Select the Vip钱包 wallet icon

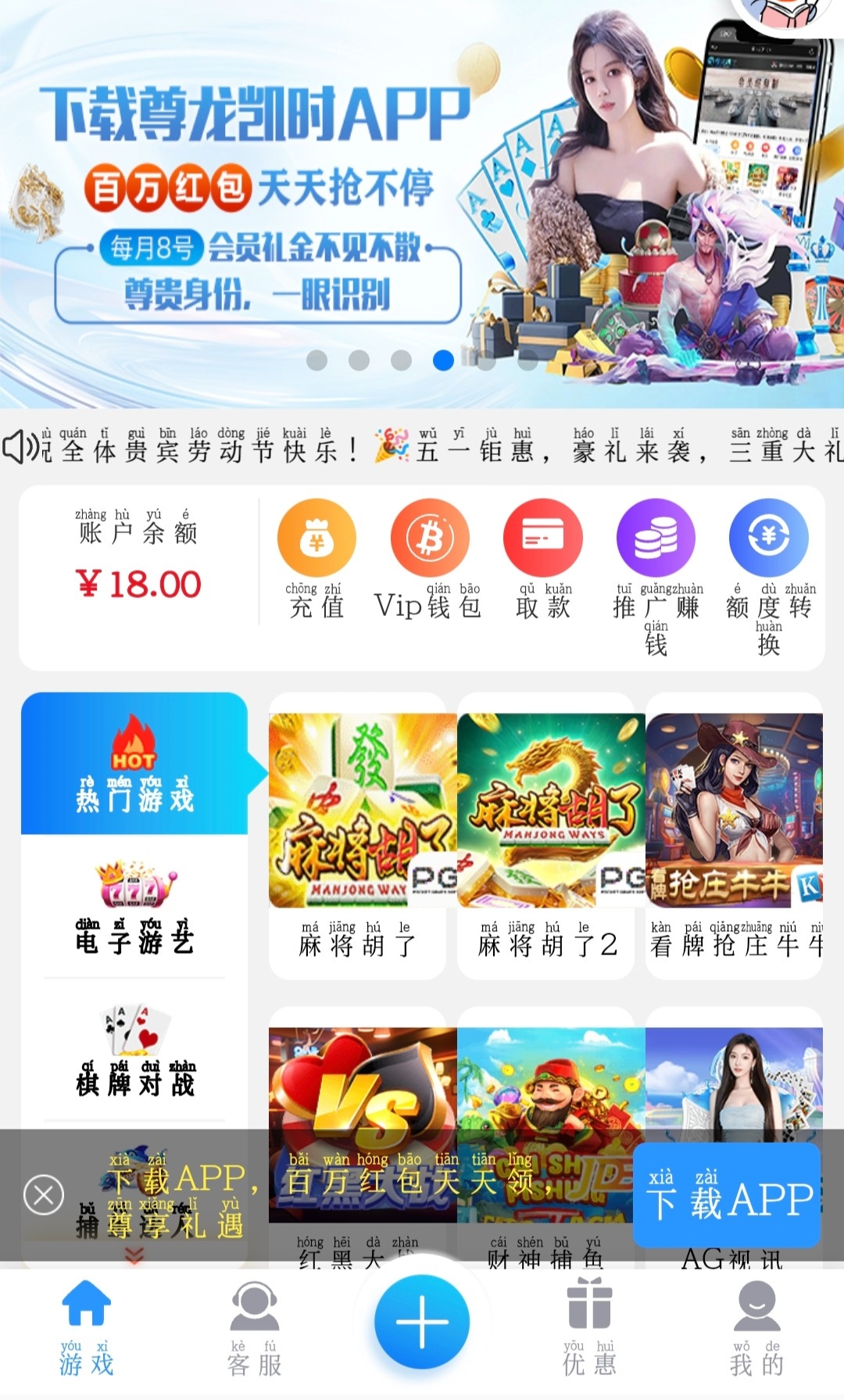430,538
